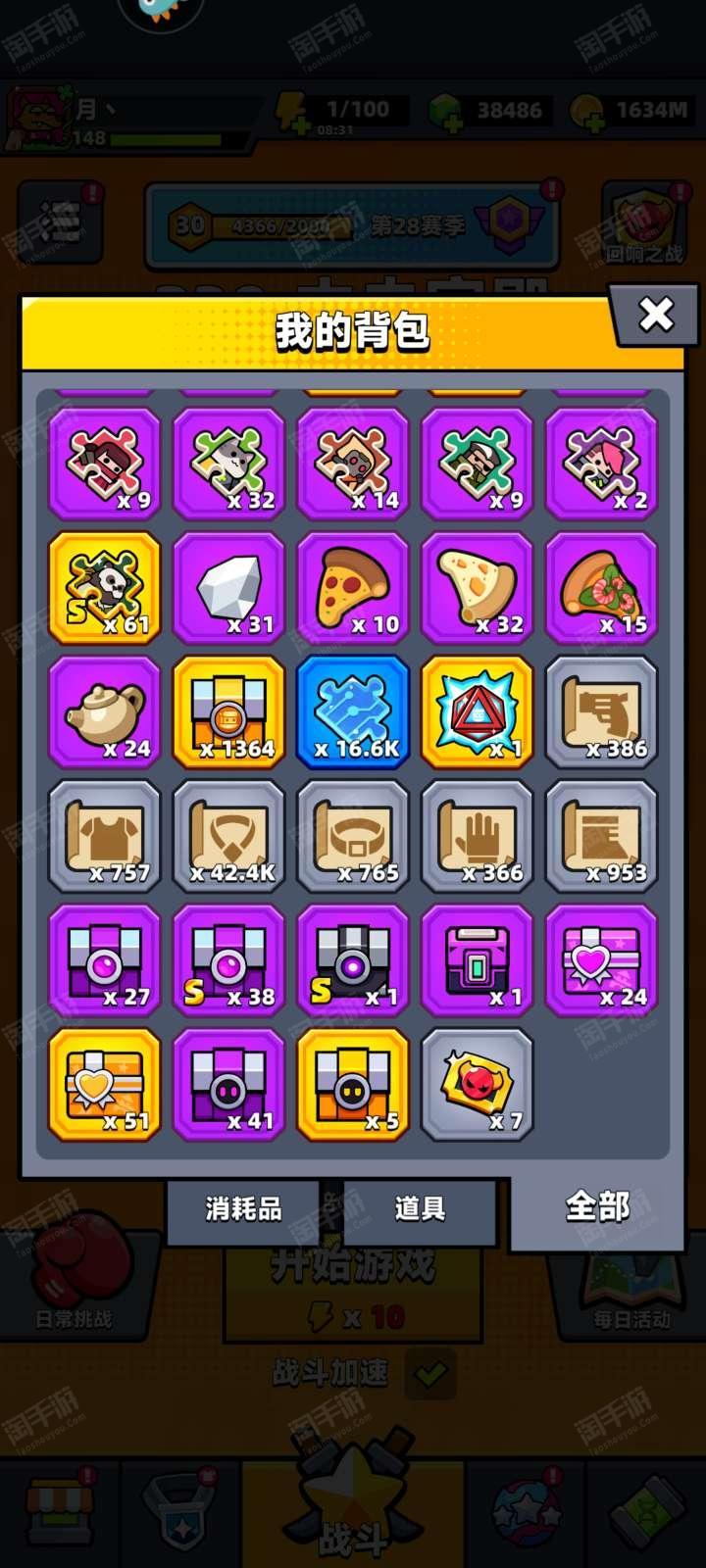The height and width of the screenshot is (1568, 706).
Task: Switch to the 消耗品 tab
Action: 242,1208
